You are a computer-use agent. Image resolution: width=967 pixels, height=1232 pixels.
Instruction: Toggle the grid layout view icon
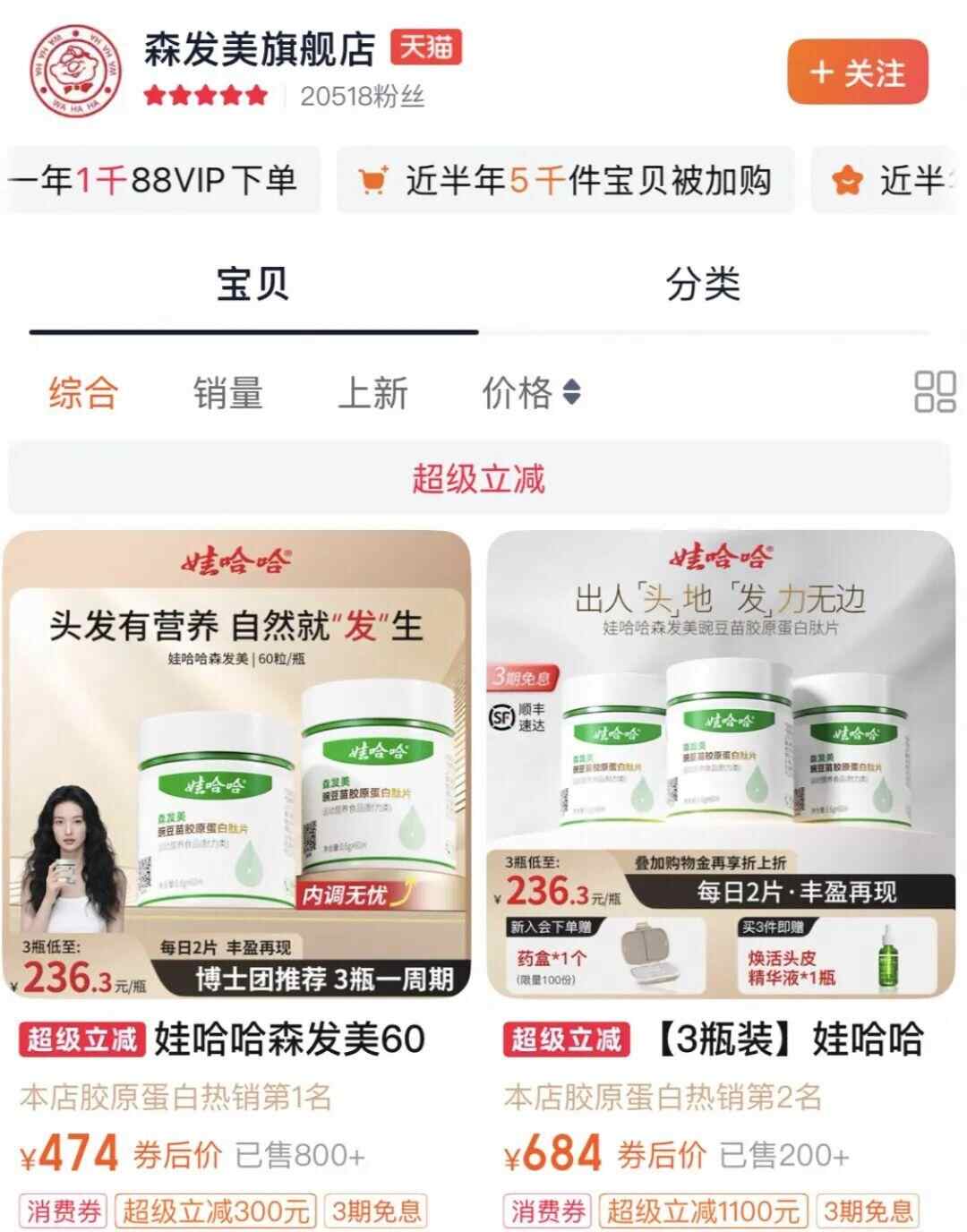coord(934,392)
